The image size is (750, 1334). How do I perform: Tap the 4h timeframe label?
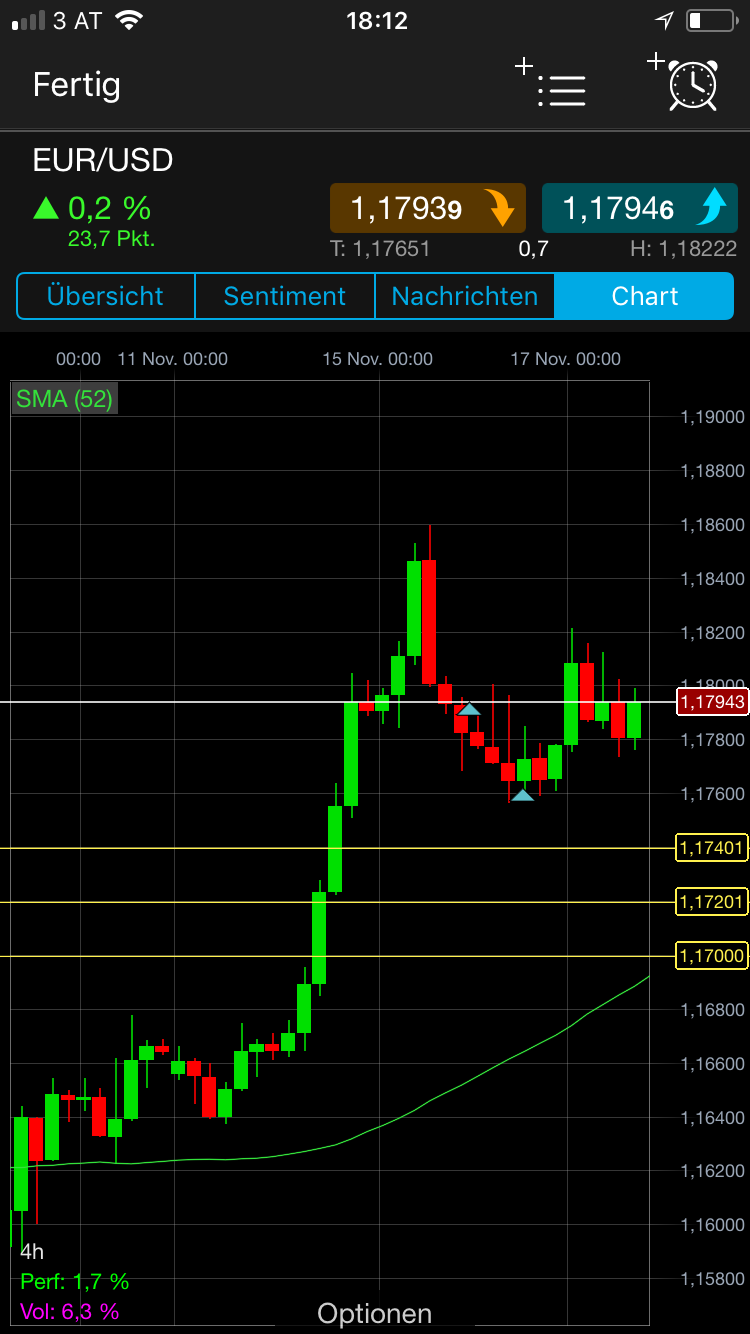pyautogui.click(x=32, y=1251)
